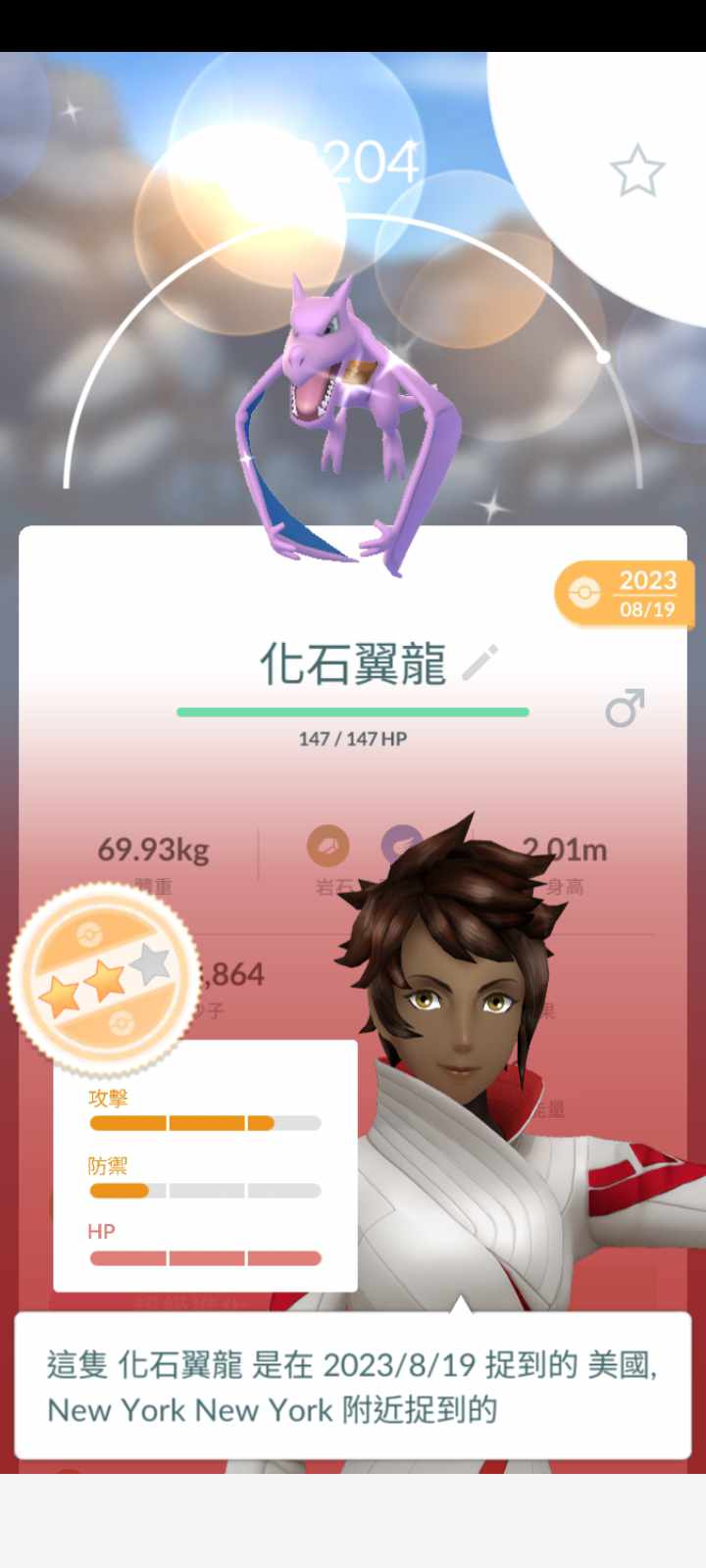Tap the appraisal speech bubble to continue
The image size is (706, 1568).
(353, 1386)
